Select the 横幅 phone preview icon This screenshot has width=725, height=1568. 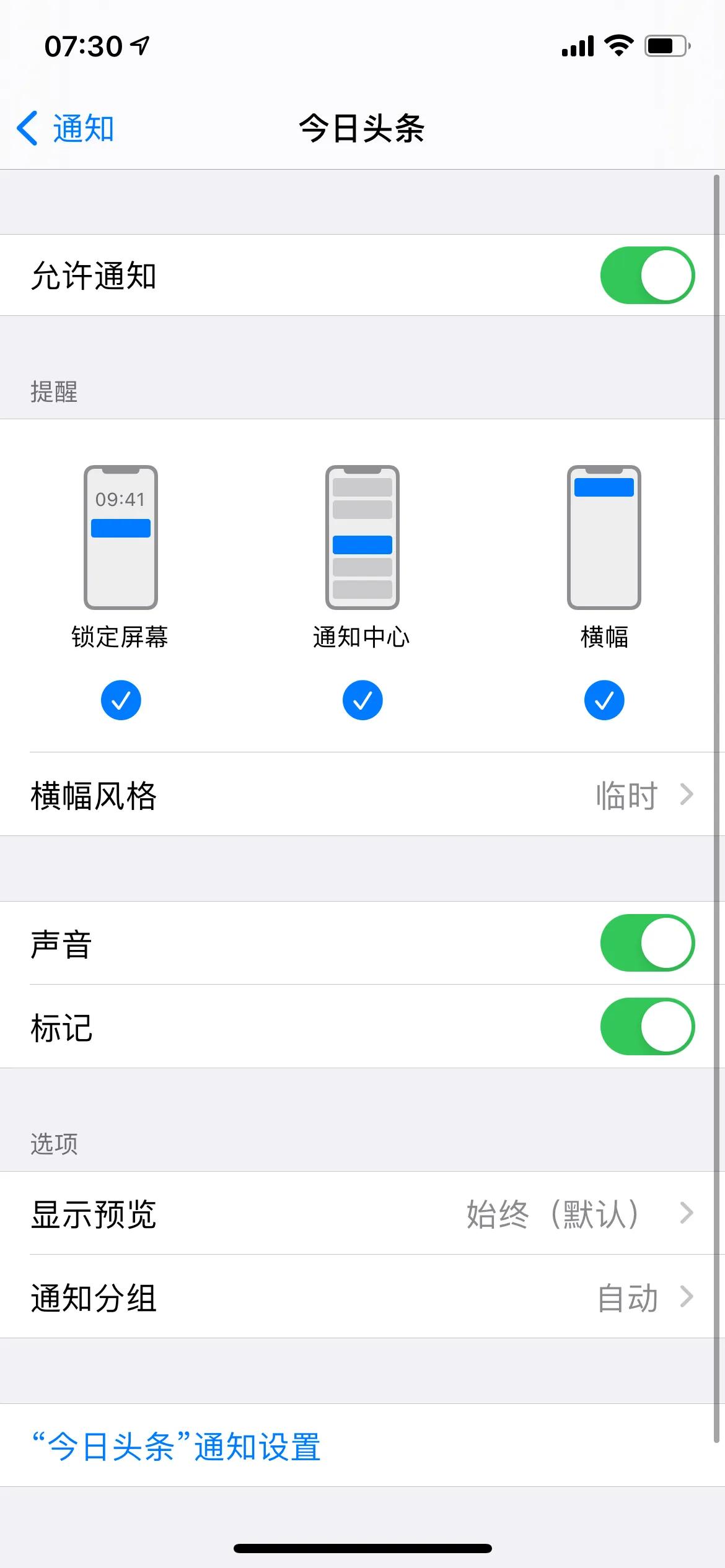pos(603,538)
